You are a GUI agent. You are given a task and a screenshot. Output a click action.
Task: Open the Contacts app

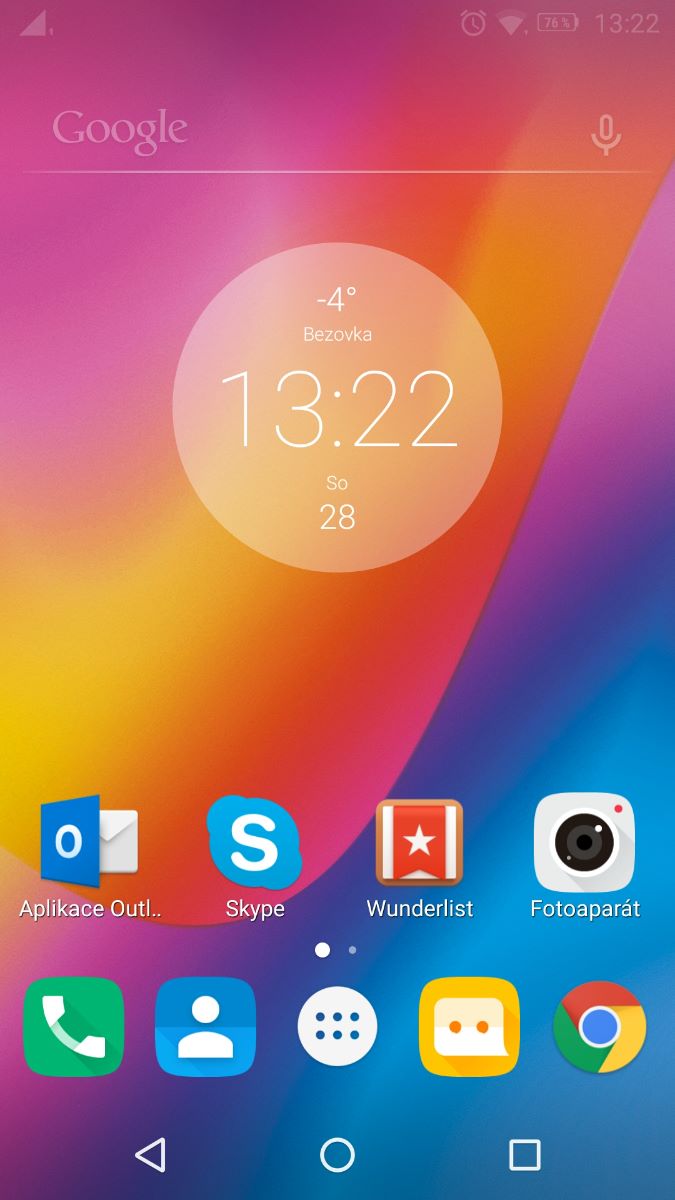pyautogui.click(x=205, y=1027)
